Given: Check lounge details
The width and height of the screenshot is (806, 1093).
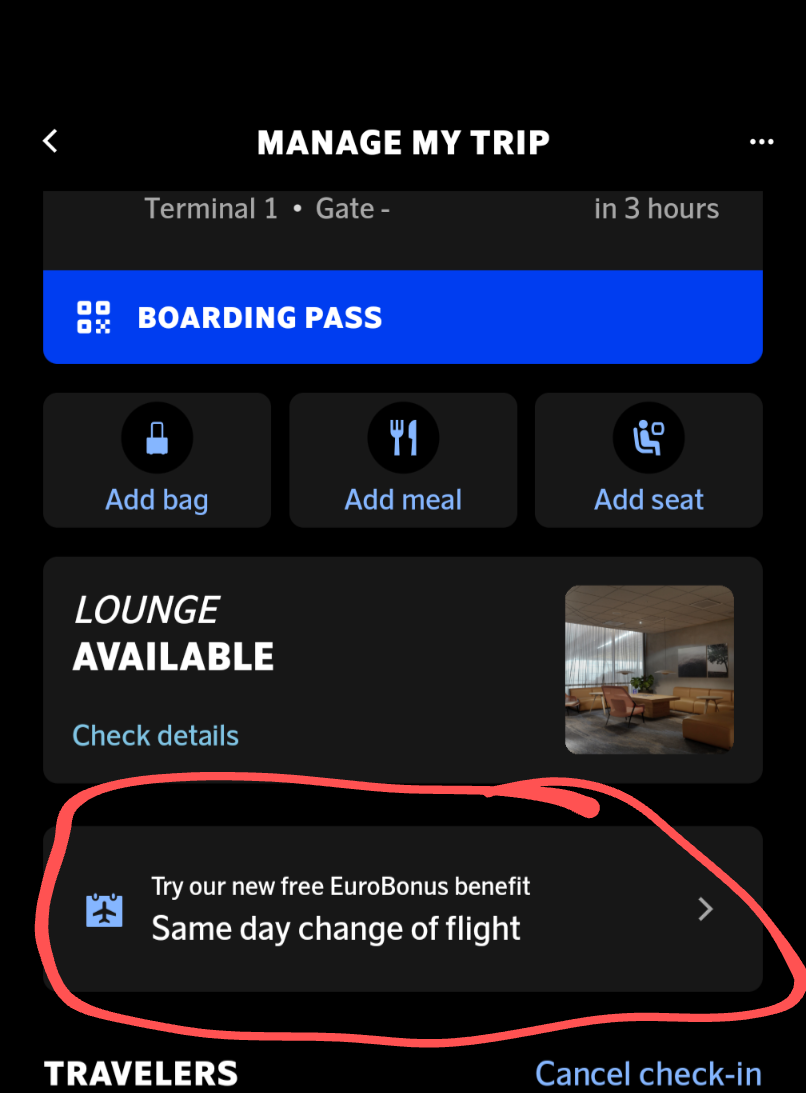Looking at the screenshot, I should (x=156, y=735).
